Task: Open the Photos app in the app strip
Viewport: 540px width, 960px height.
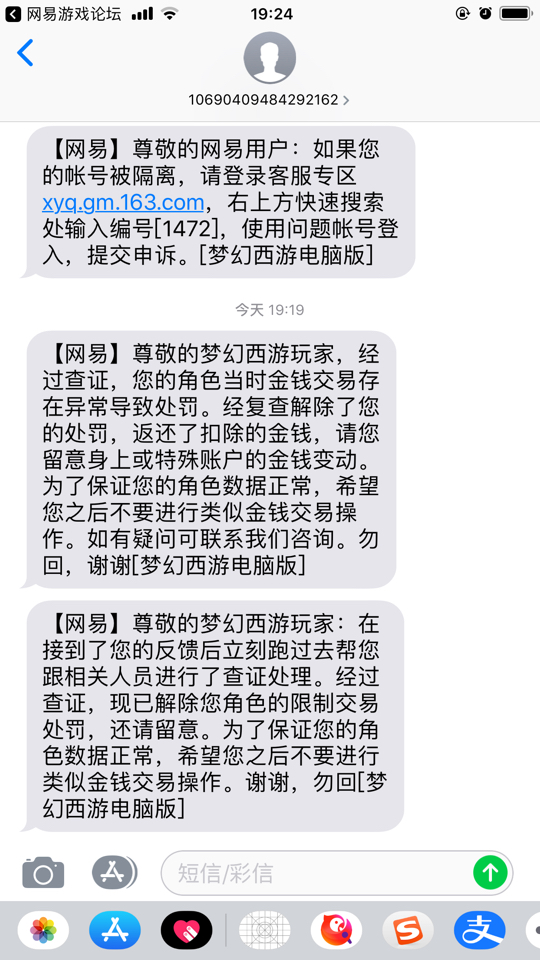Action: [43, 930]
